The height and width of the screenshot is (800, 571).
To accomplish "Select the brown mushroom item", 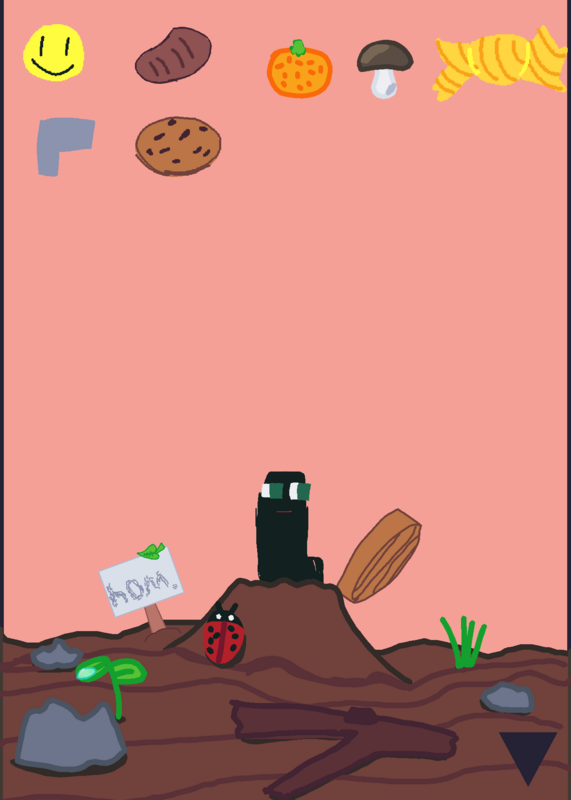I will [385, 69].
